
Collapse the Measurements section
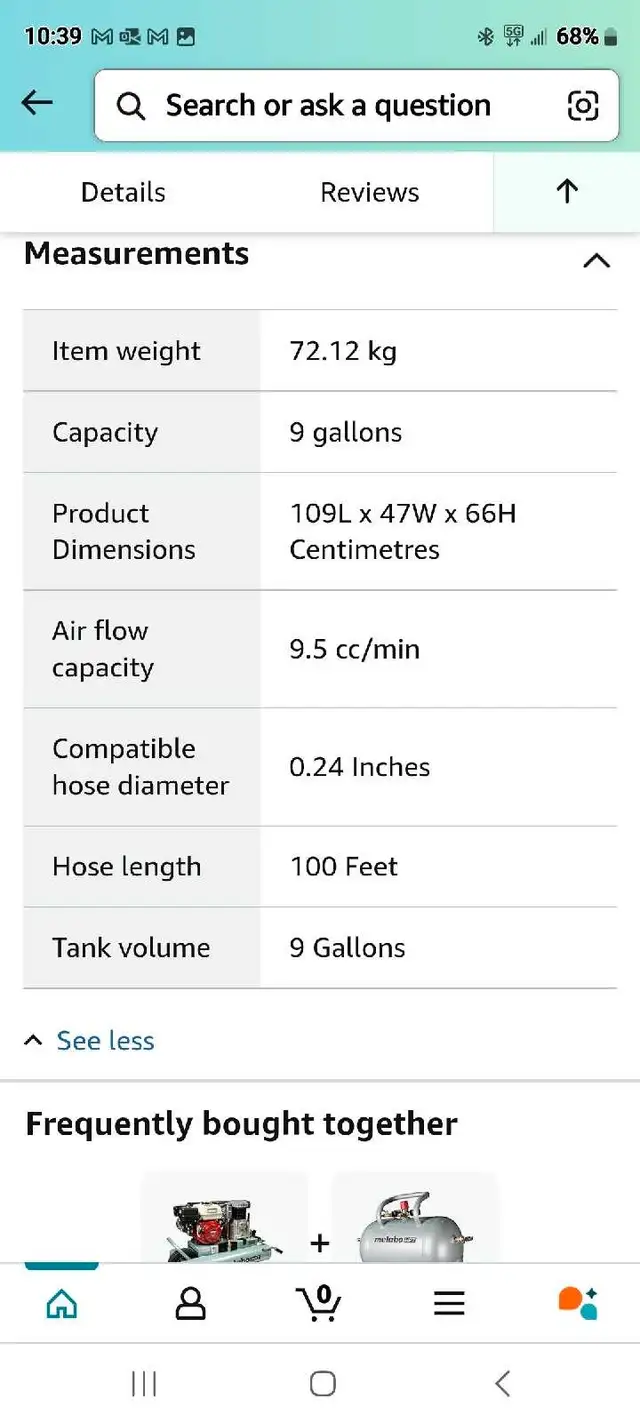596,261
